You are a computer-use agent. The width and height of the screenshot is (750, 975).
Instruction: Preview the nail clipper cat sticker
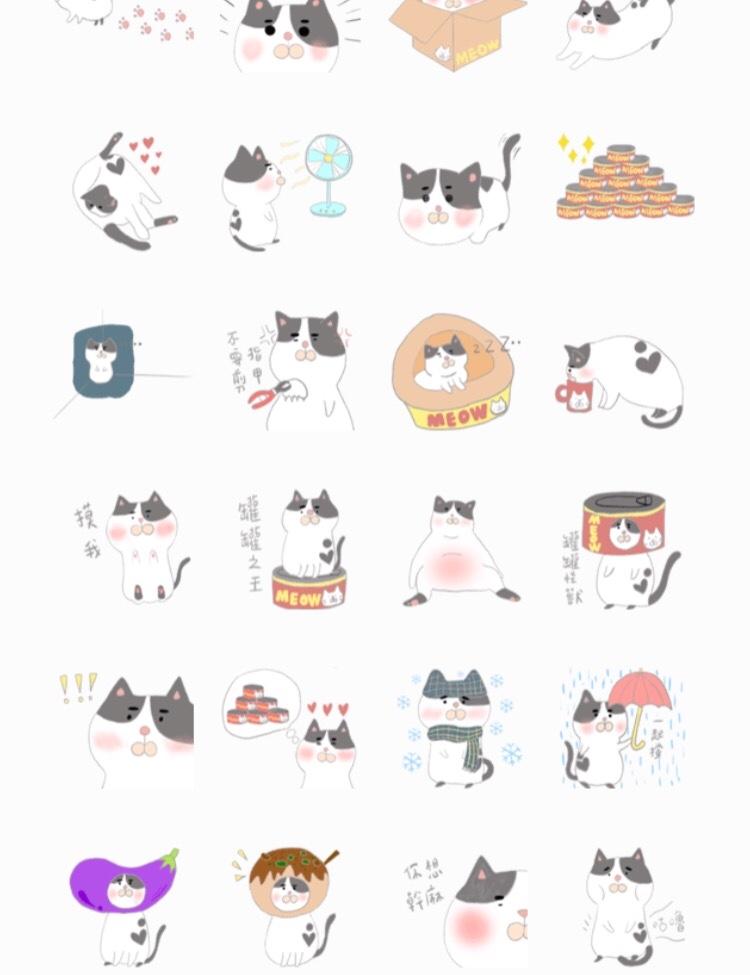(290, 370)
